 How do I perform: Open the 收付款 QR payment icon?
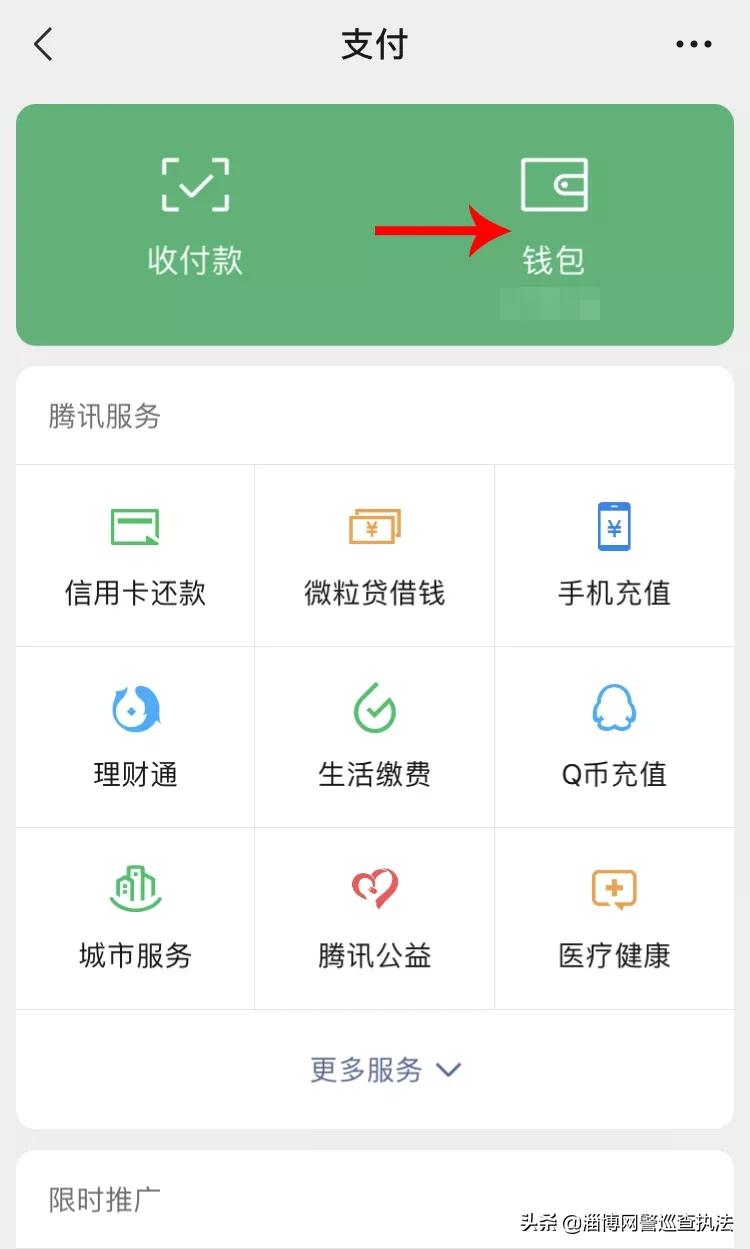[x=195, y=210]
